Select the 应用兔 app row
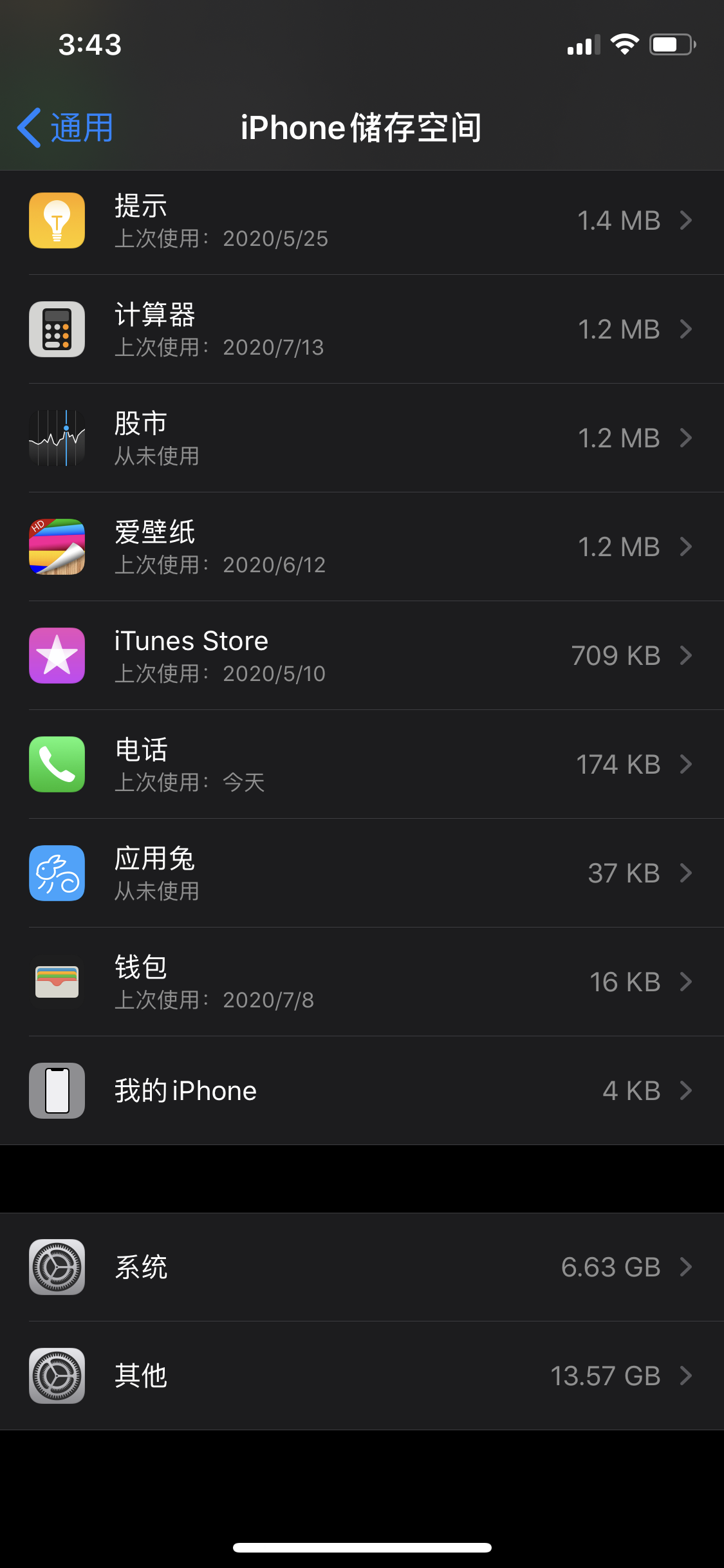This screenshot has width=724, height=1568. [362, 873]
